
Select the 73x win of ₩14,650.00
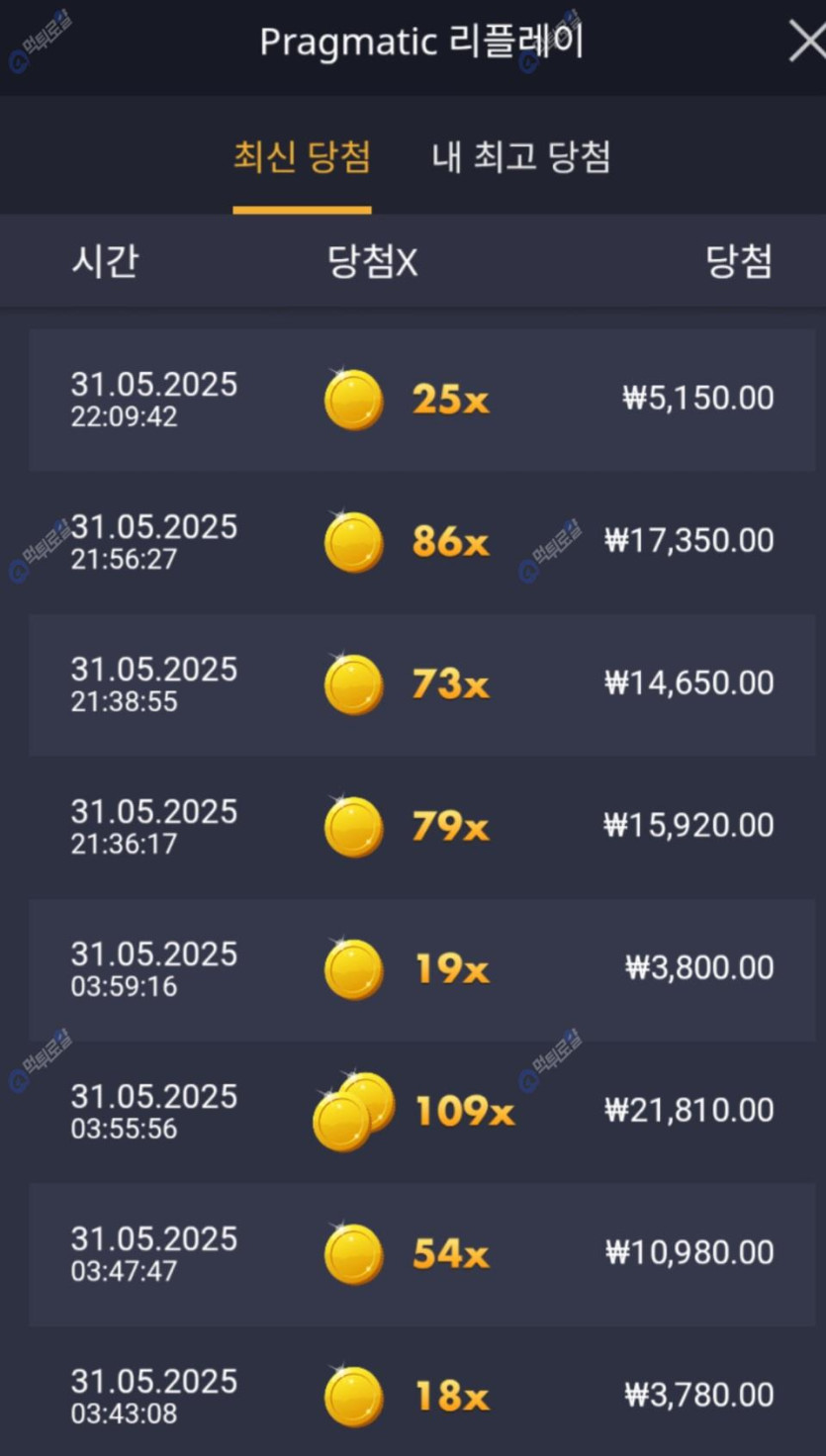[x=421, y=684]
